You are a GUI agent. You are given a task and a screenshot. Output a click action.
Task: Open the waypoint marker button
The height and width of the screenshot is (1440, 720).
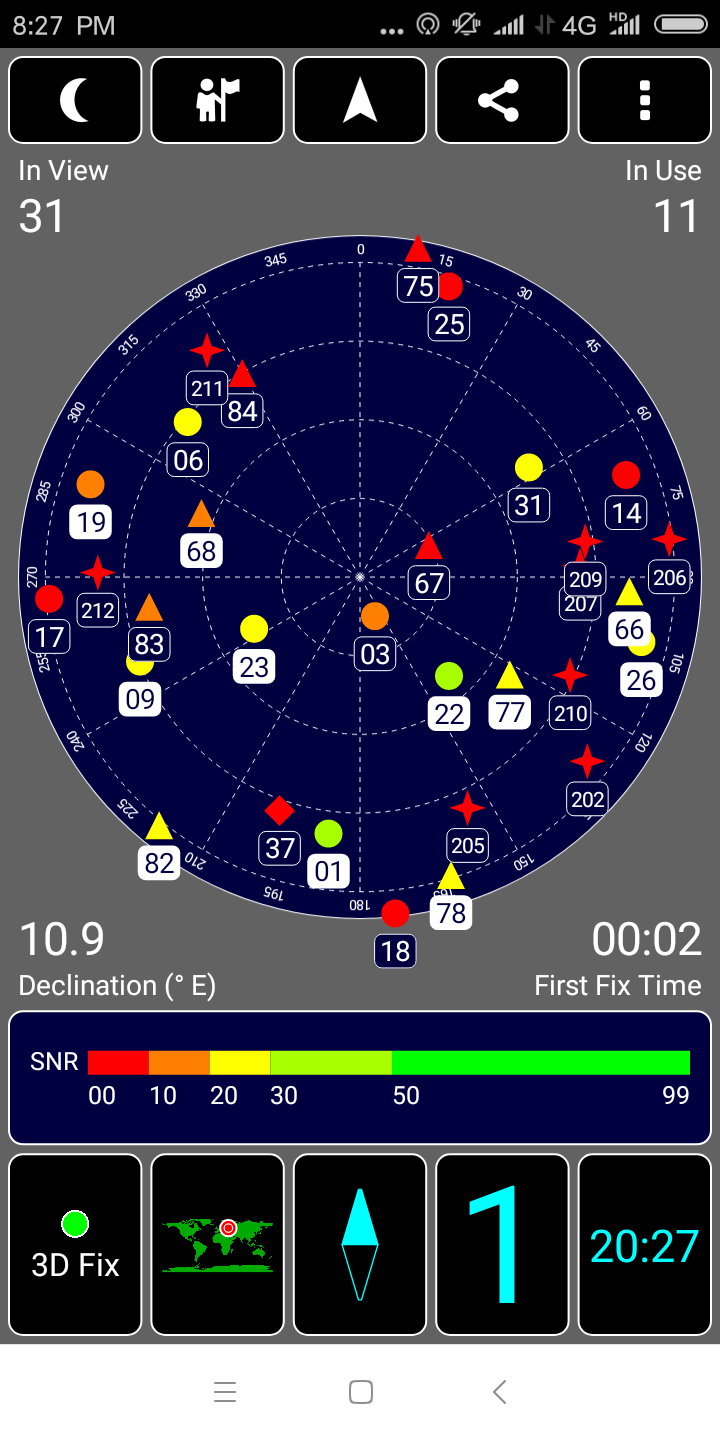point(217,100)
